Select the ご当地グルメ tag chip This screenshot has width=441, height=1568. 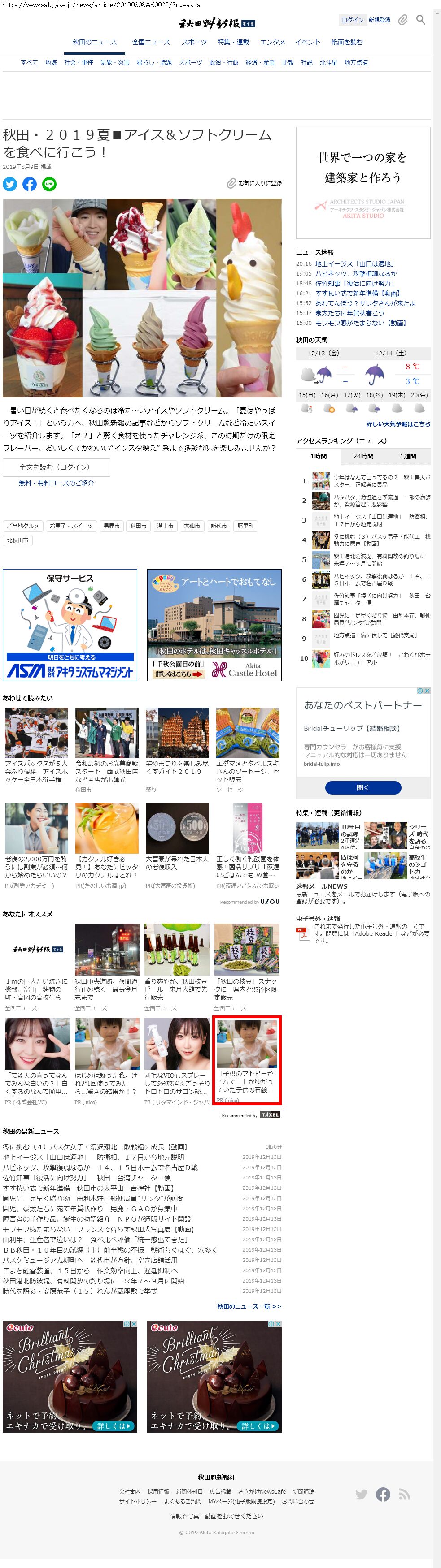point(22,525)
